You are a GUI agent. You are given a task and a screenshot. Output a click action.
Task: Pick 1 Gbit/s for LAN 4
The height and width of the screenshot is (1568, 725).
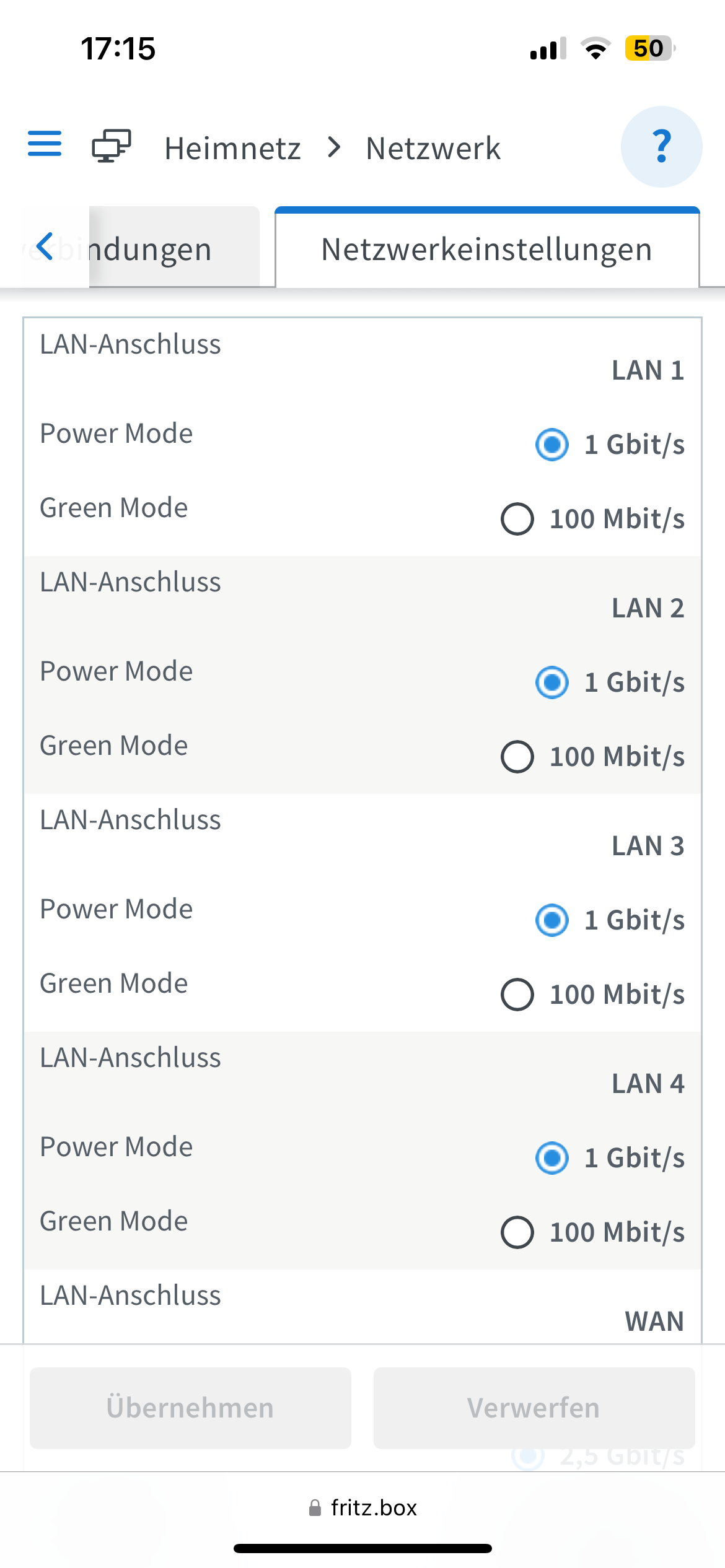(551, 1158)
